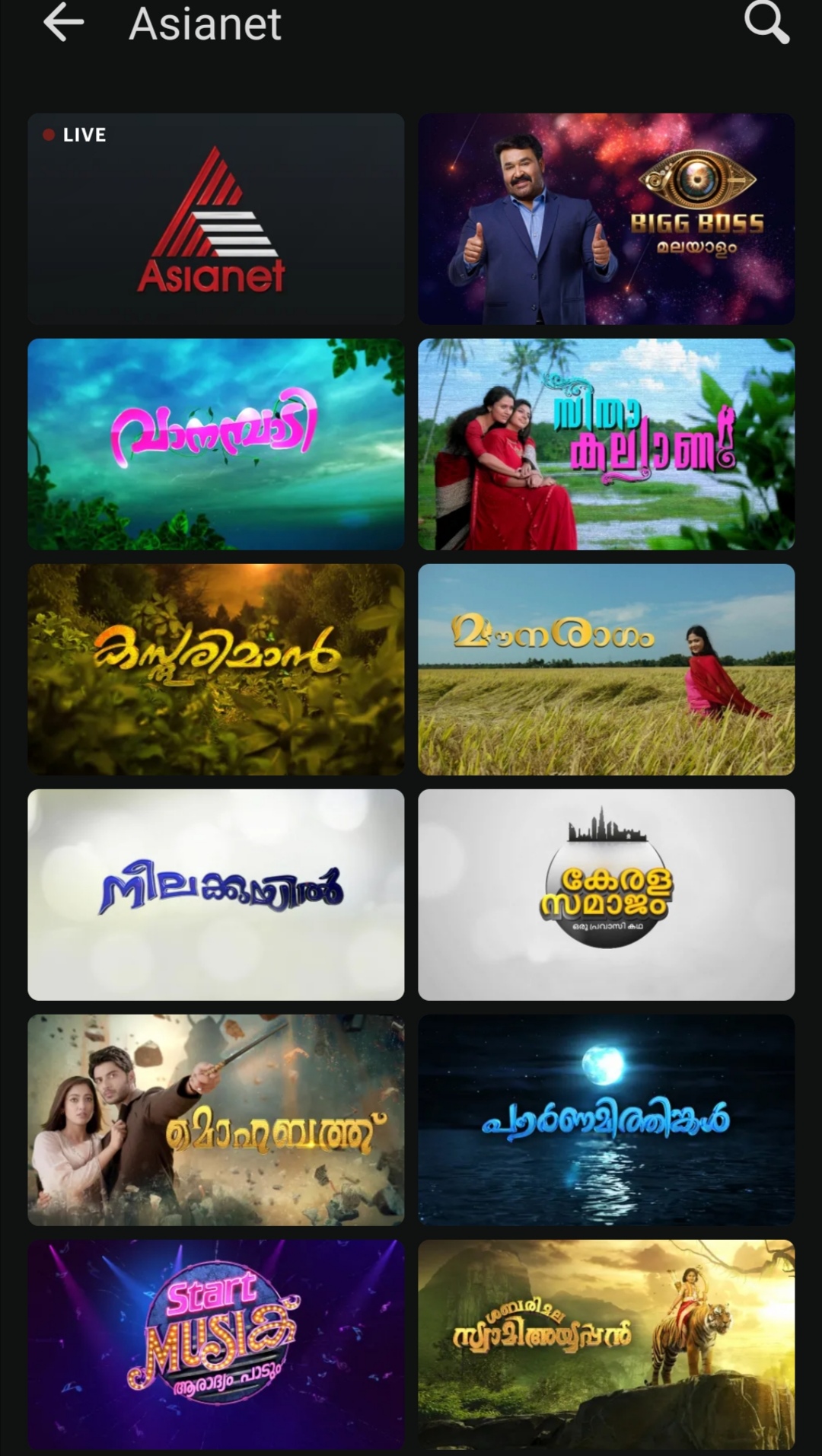This screenshot has width=822, height=1456.
Task: Open the Mohabbath show tile
Action: click(x=215, y=1120)
